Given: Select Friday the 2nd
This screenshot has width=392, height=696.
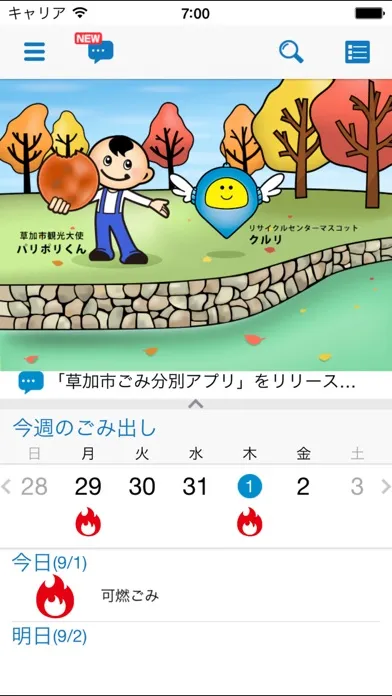Looking at the screenshot, I should pos(303,487).
